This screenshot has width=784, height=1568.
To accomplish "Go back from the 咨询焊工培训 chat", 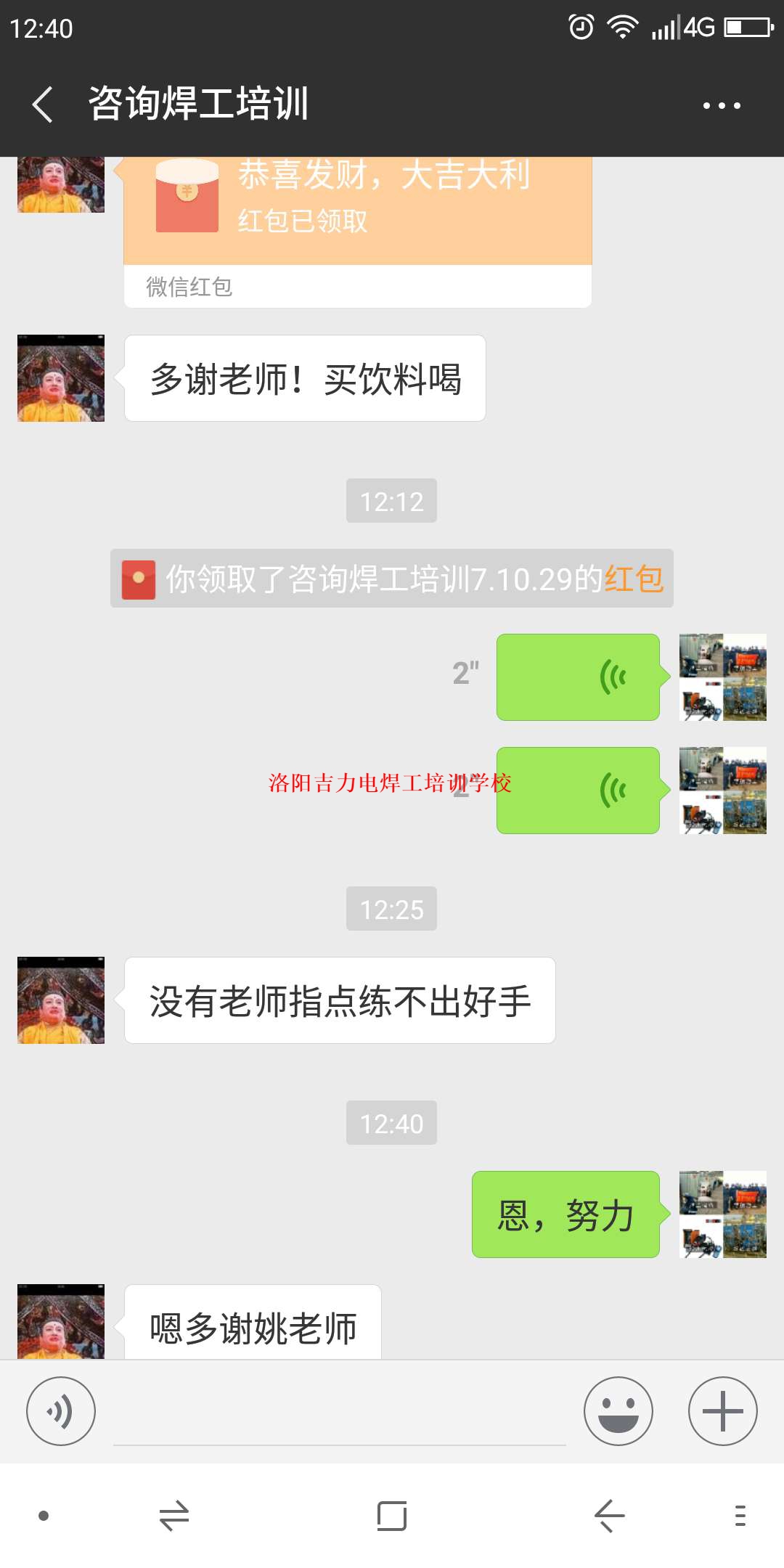I will click(x=44, y=105).
